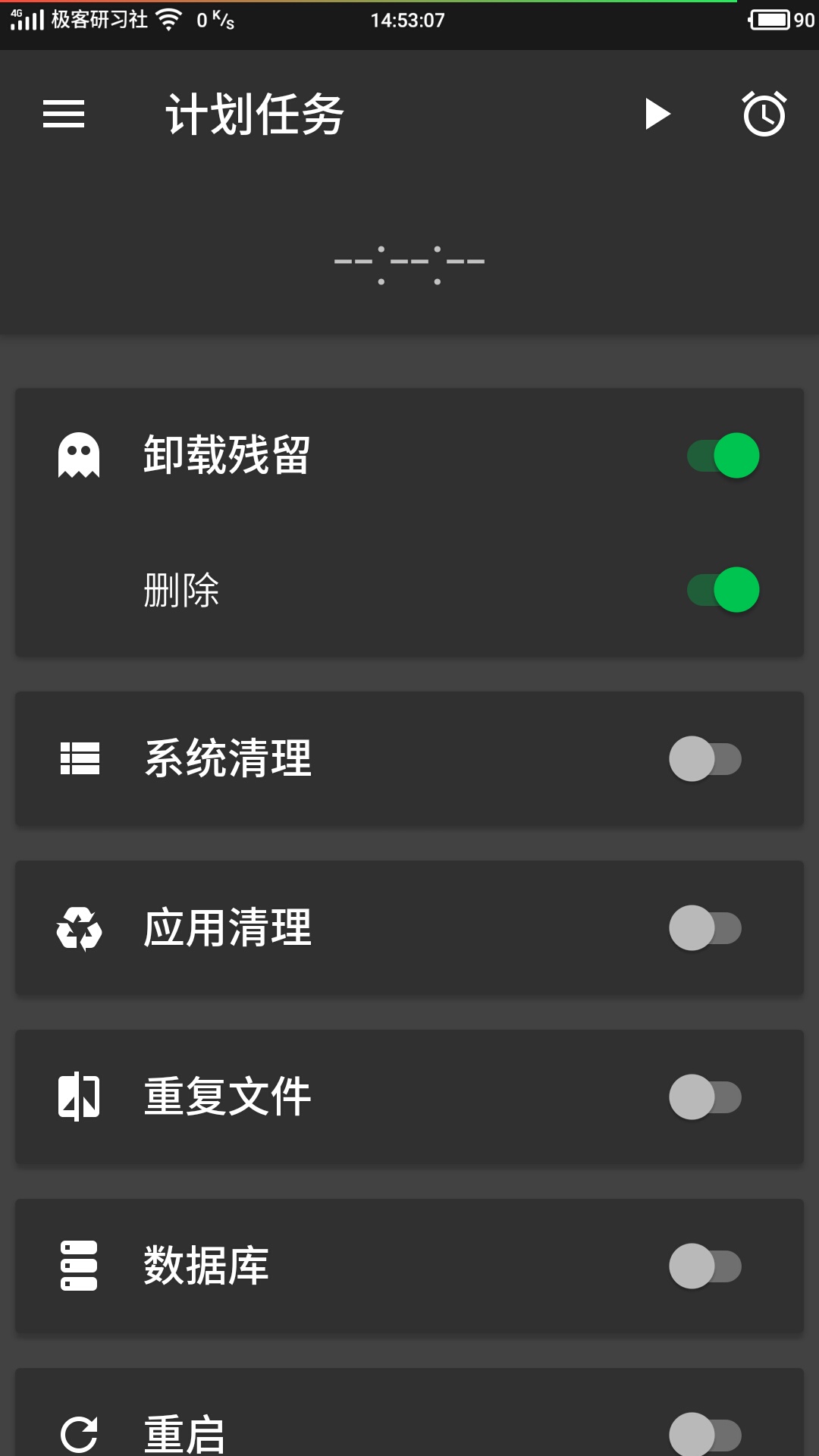Screen dimensions: 819x1456
Task: Toggle on 应用清理
Action: 705,928
